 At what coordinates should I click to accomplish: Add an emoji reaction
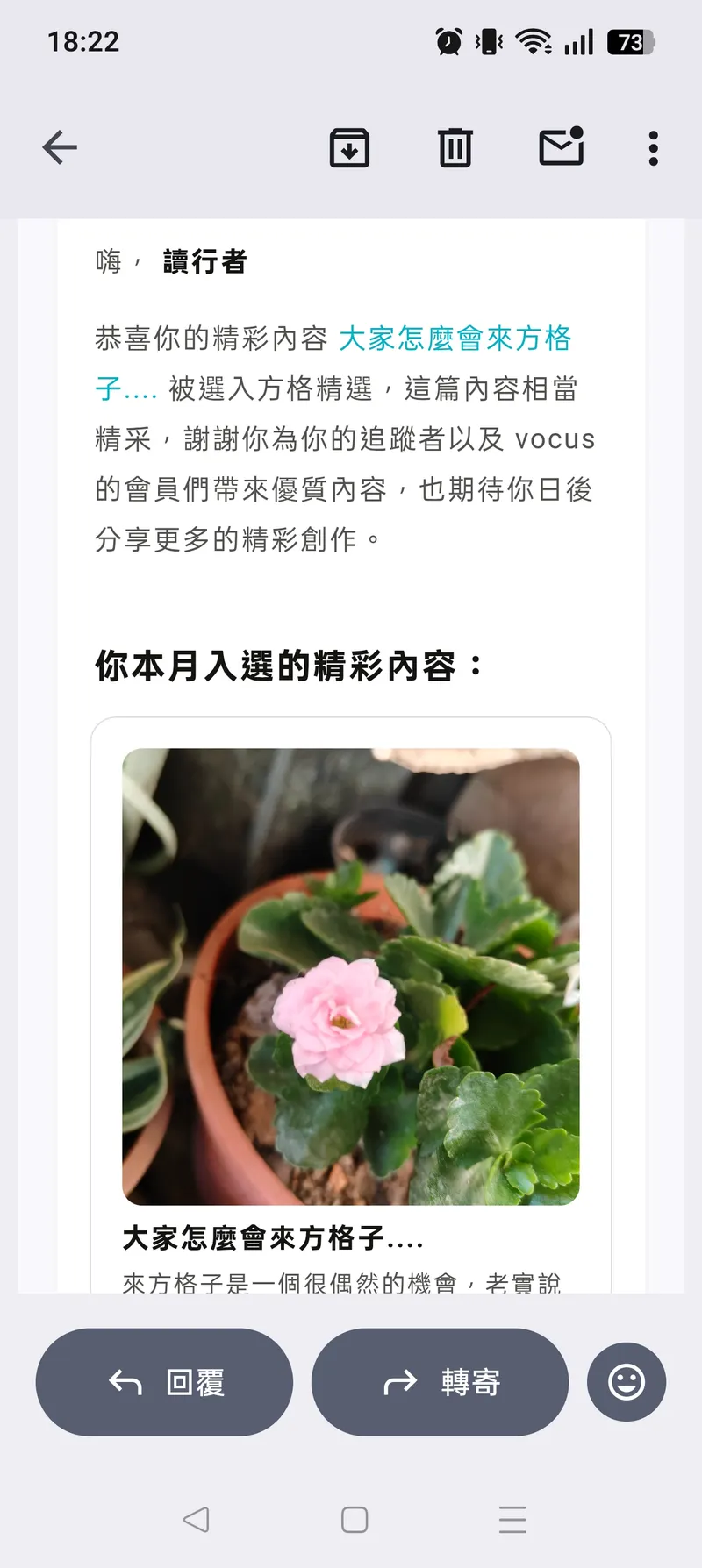[x=627, y=1382]
